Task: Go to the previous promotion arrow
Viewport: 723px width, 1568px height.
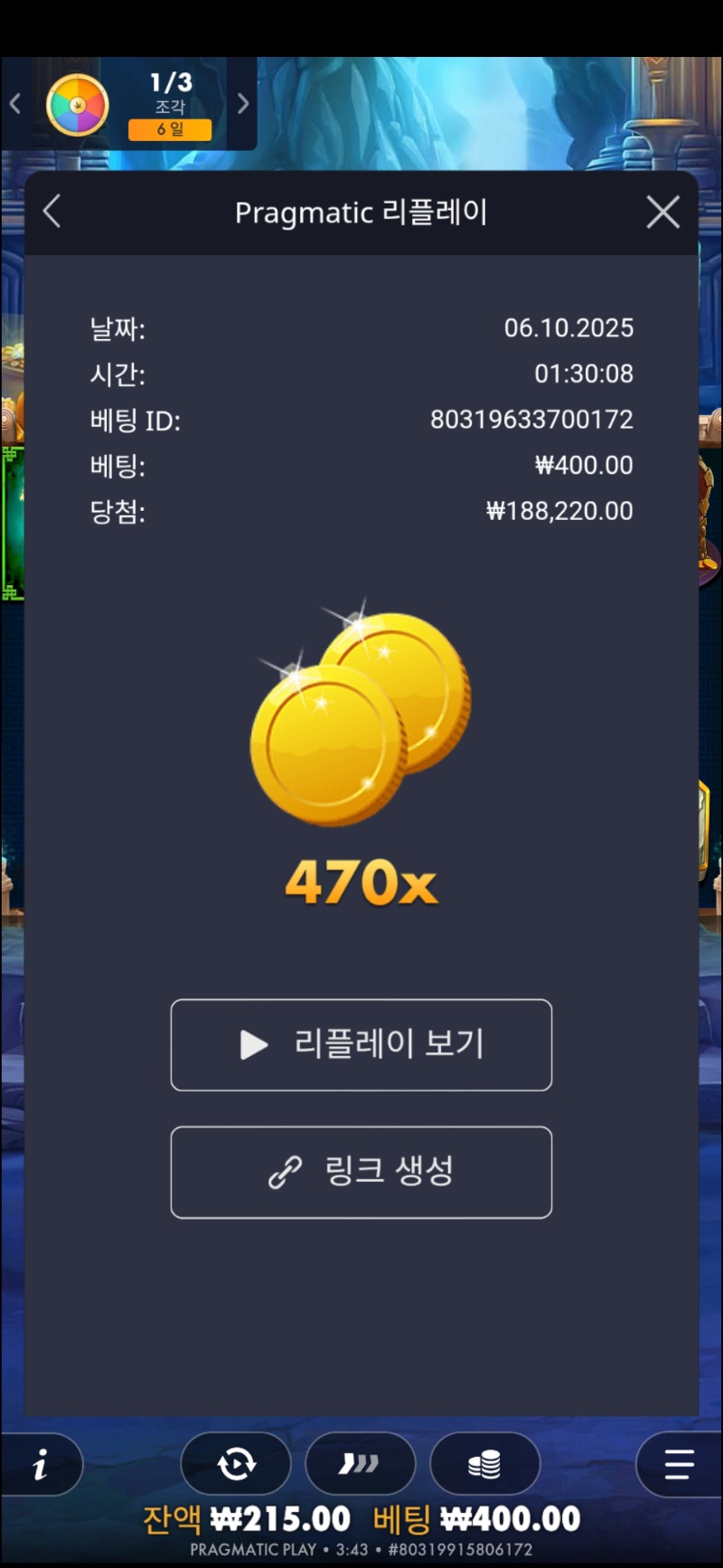Action: [x=15, y=104]
